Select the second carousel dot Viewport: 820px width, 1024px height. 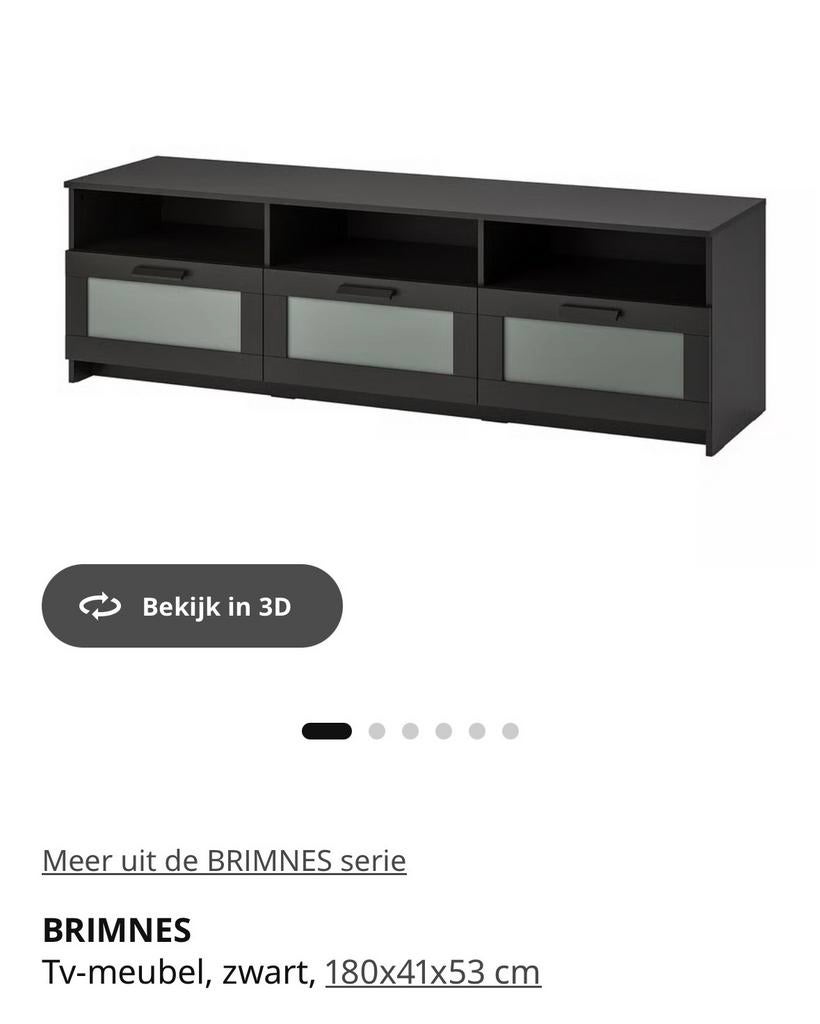click(377, 731)
